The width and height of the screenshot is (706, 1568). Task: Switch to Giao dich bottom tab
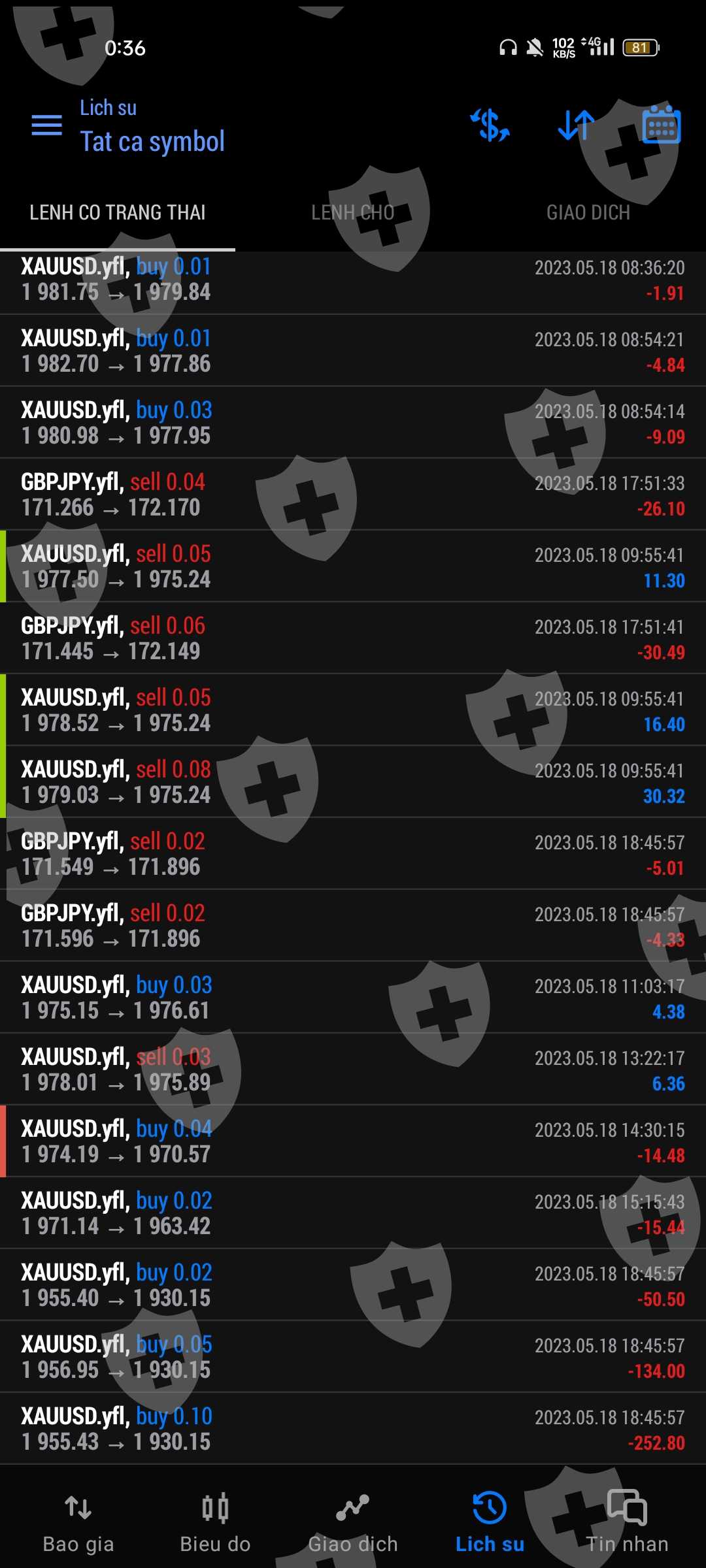pyautogui.click(x=353, y=1522)
